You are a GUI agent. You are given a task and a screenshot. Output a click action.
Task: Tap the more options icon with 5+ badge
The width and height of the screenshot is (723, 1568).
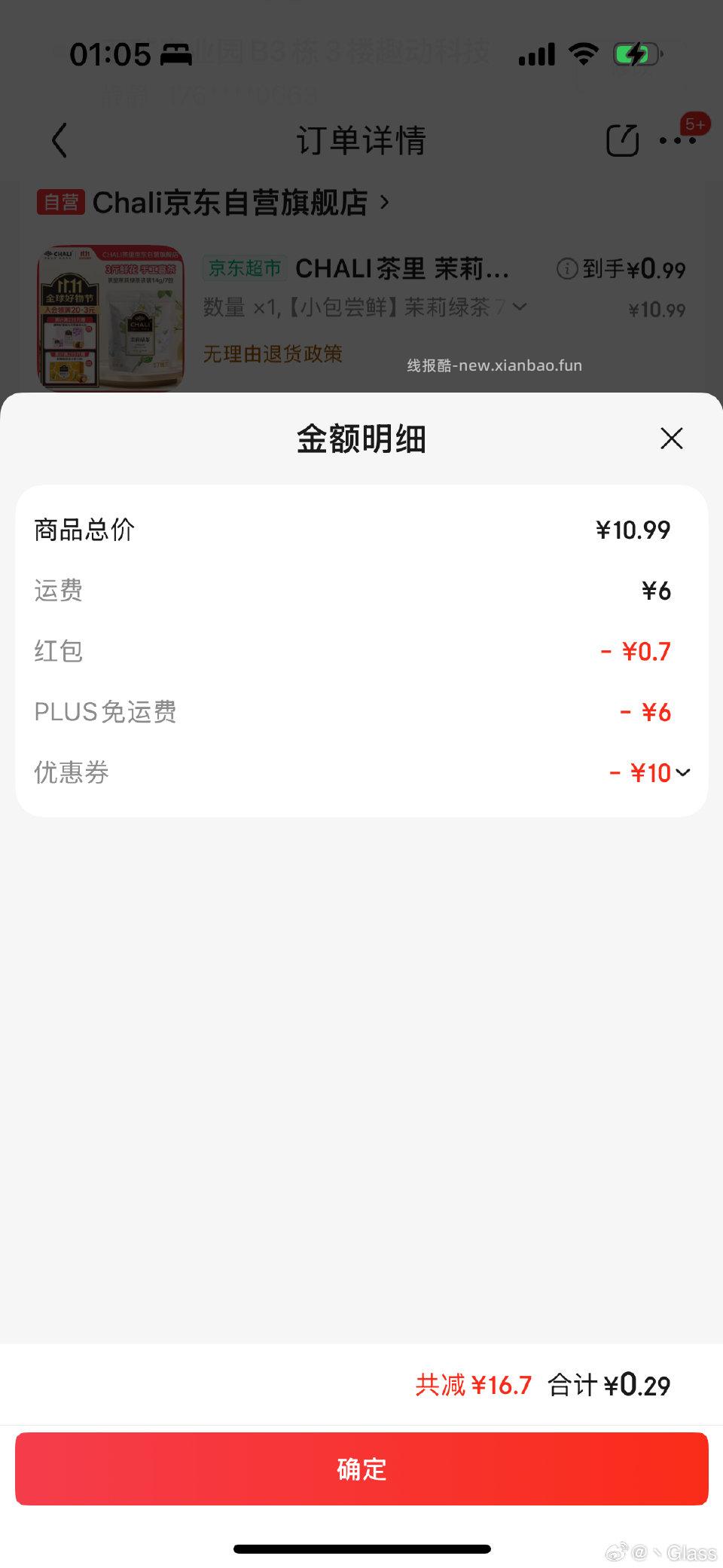coord(674,141)
